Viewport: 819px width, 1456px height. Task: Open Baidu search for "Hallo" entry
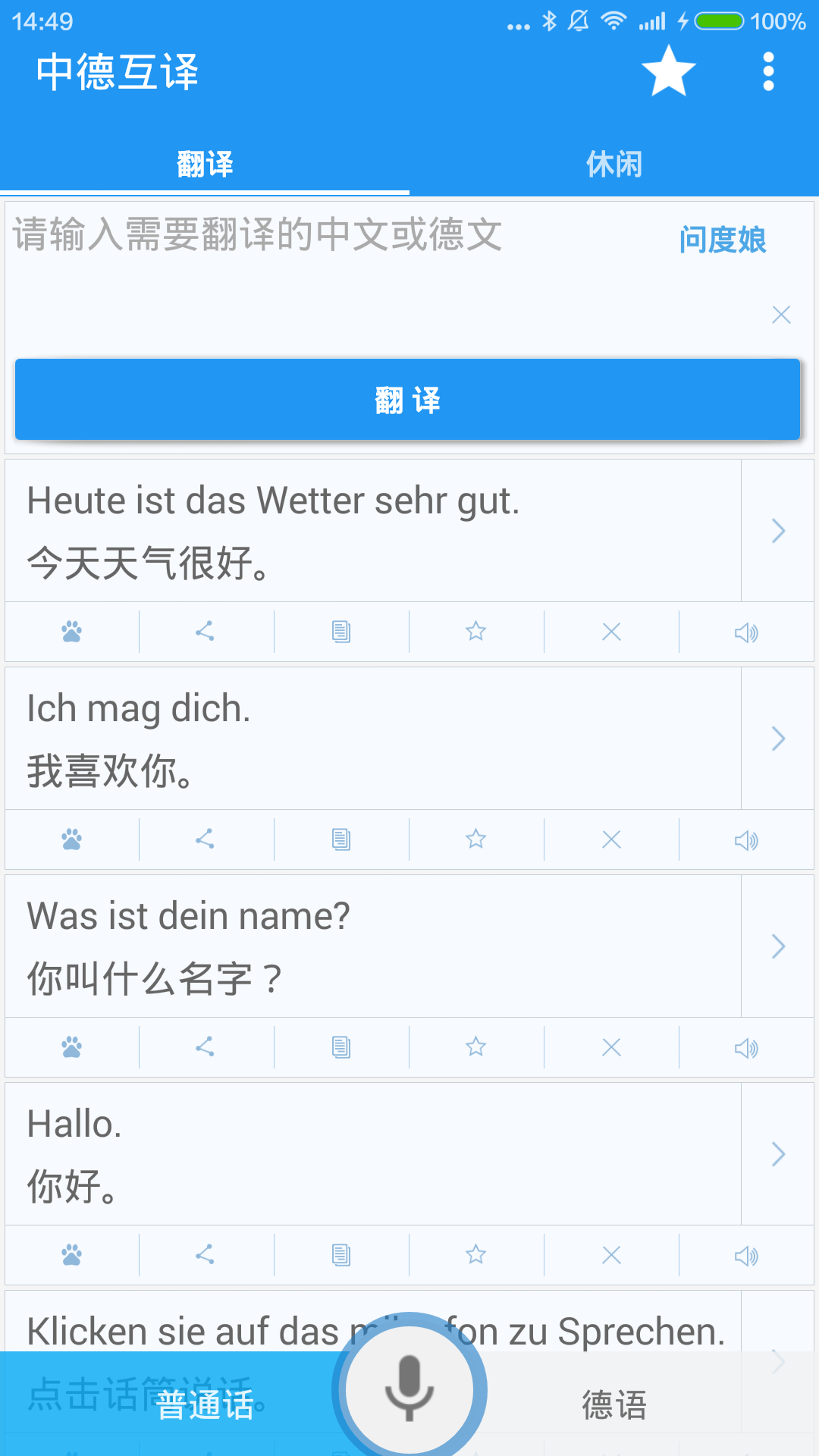pyautogui.click(x=71, y=1255)
